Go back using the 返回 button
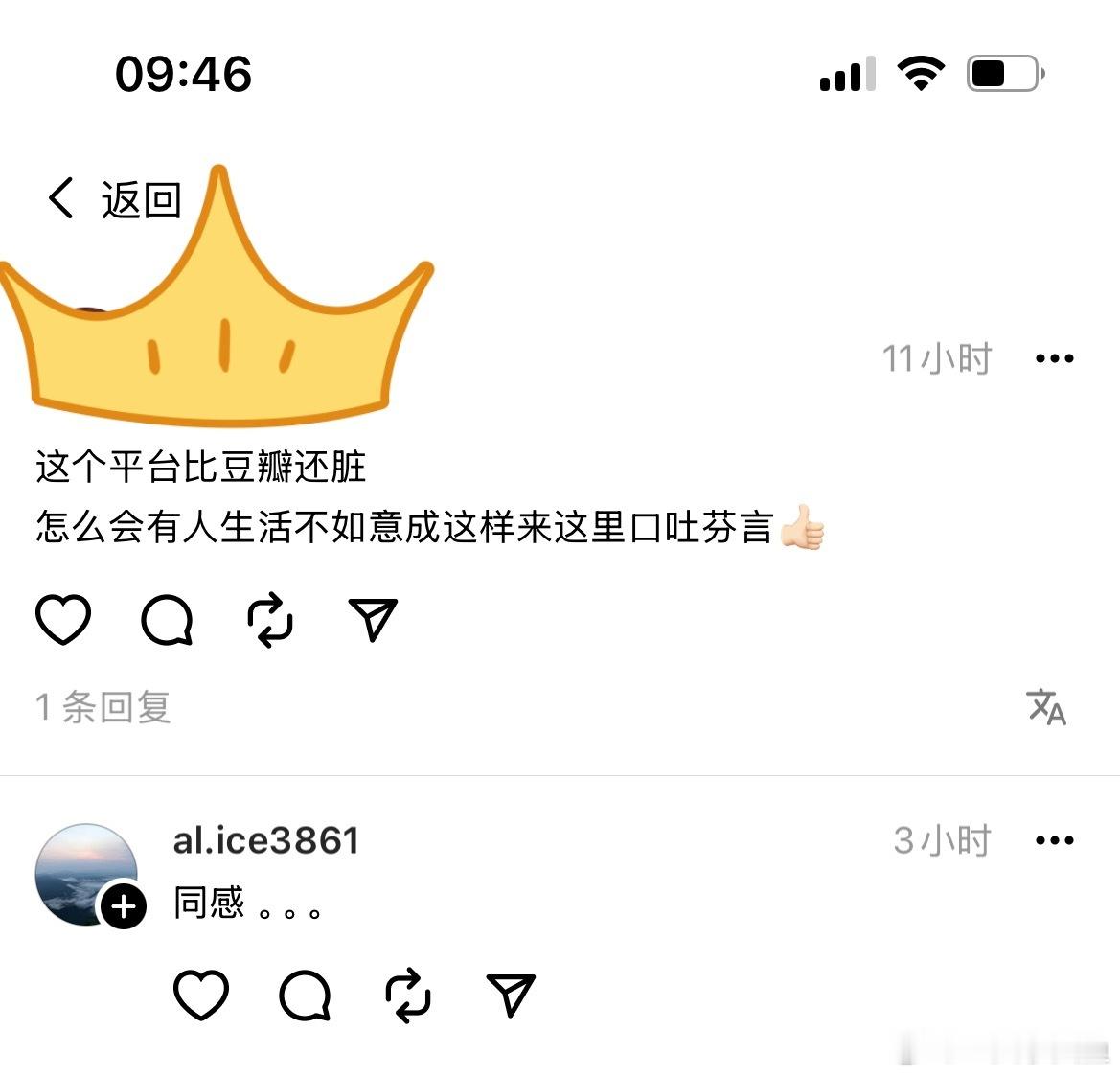This screenshot has width=1120, height=1076. click(113, 199)
